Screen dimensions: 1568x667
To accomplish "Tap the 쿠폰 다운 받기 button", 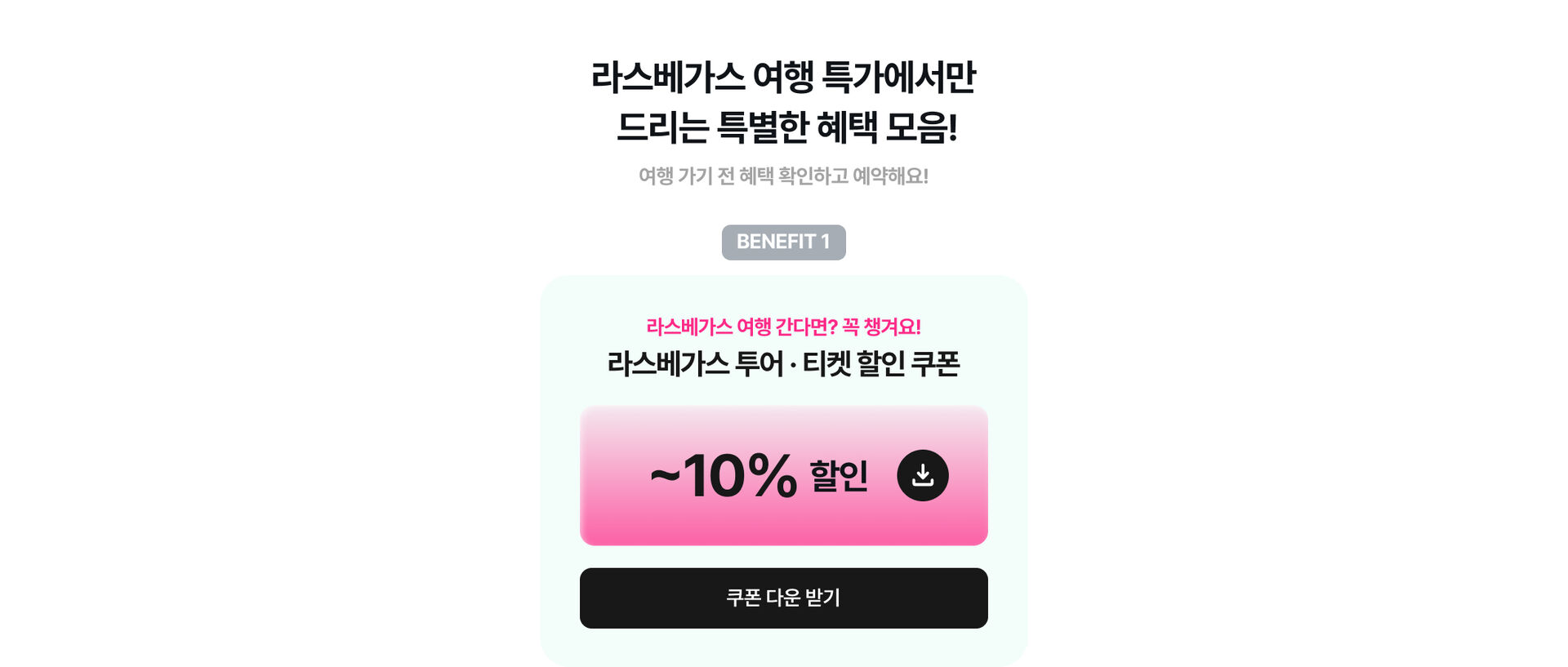I will coord(783,598).
